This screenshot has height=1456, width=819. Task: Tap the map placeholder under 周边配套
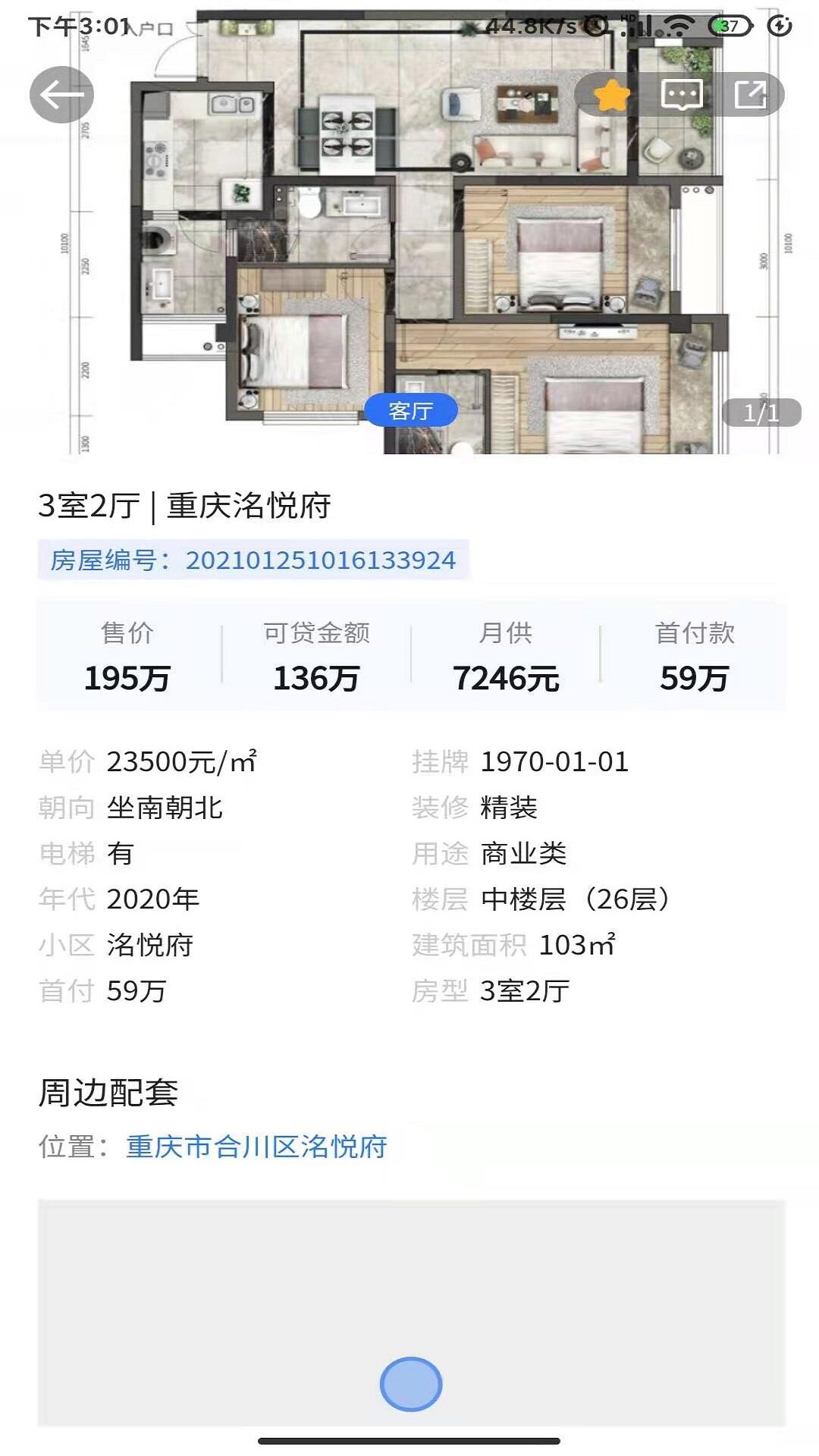coord(411,1312)
